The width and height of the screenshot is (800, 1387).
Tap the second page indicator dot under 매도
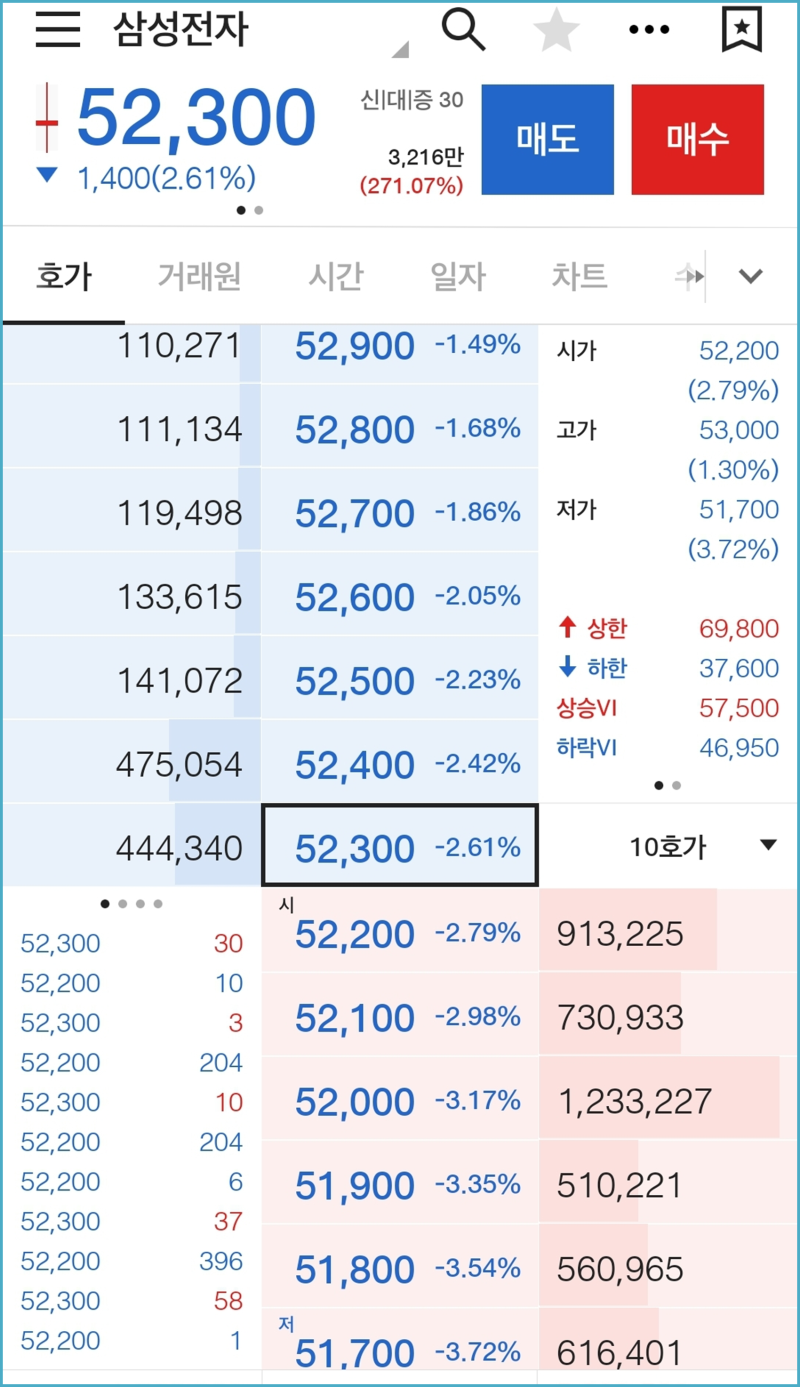pos(257,210)
